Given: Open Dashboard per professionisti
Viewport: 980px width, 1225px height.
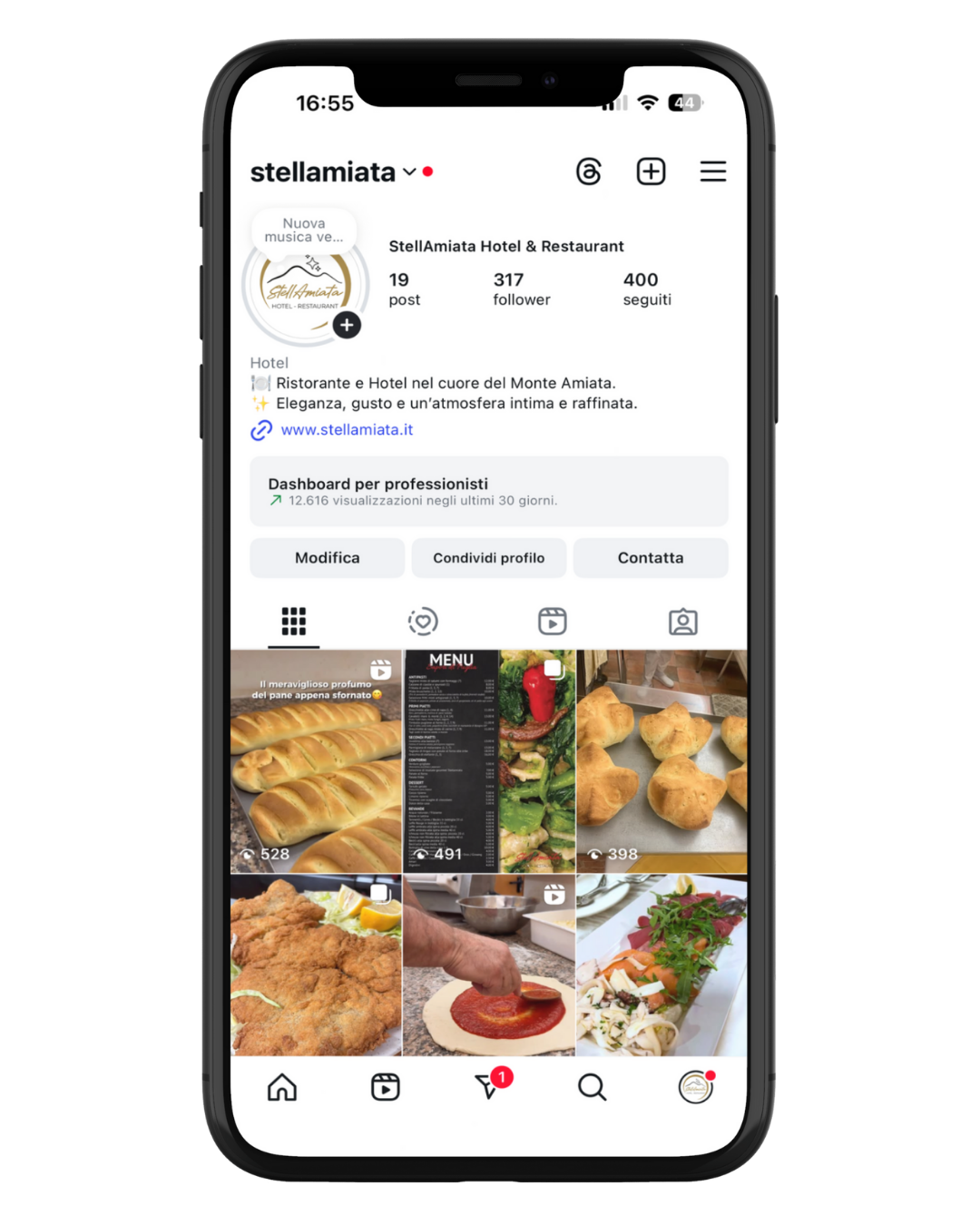Looking at the screenshot, I should click(488, 492).
